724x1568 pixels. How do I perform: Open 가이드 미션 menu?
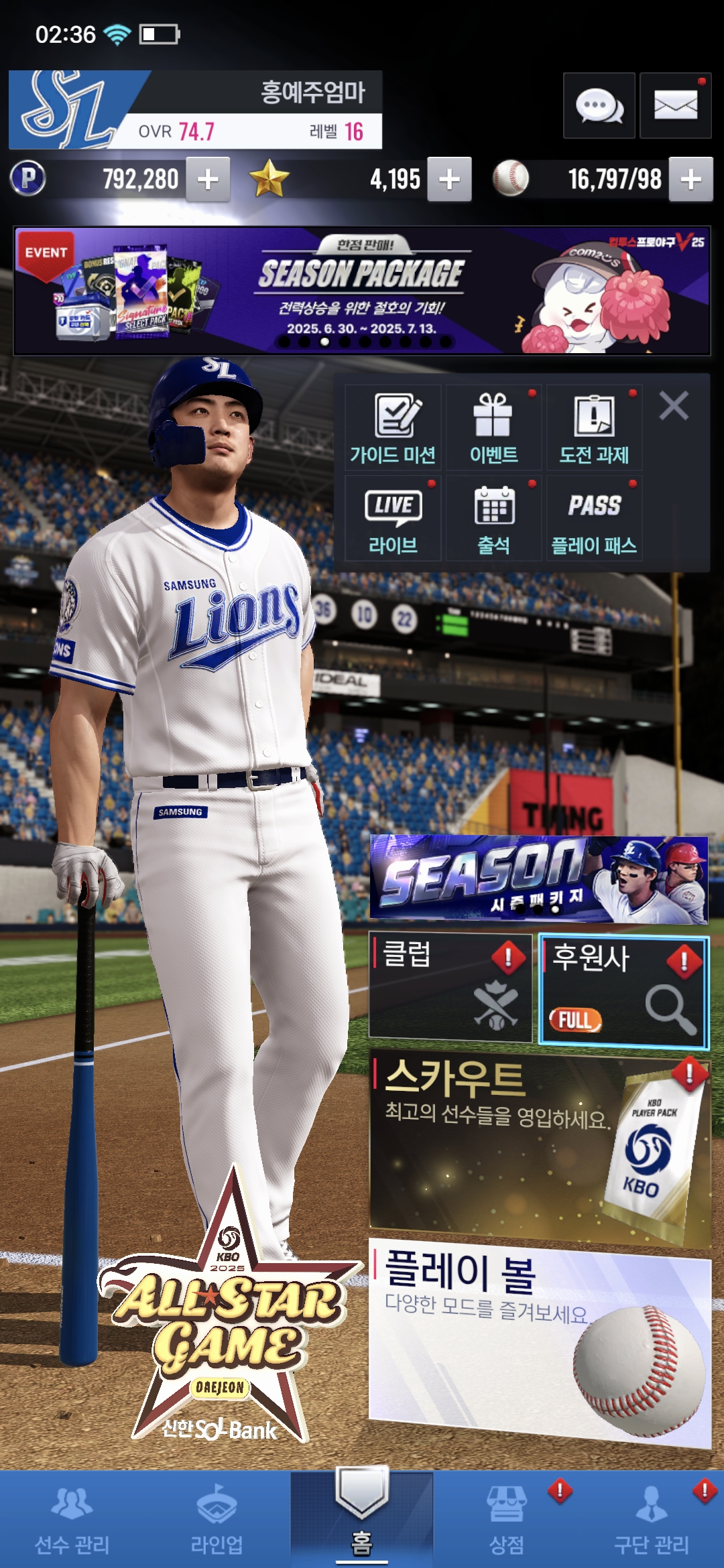[393, 428]
